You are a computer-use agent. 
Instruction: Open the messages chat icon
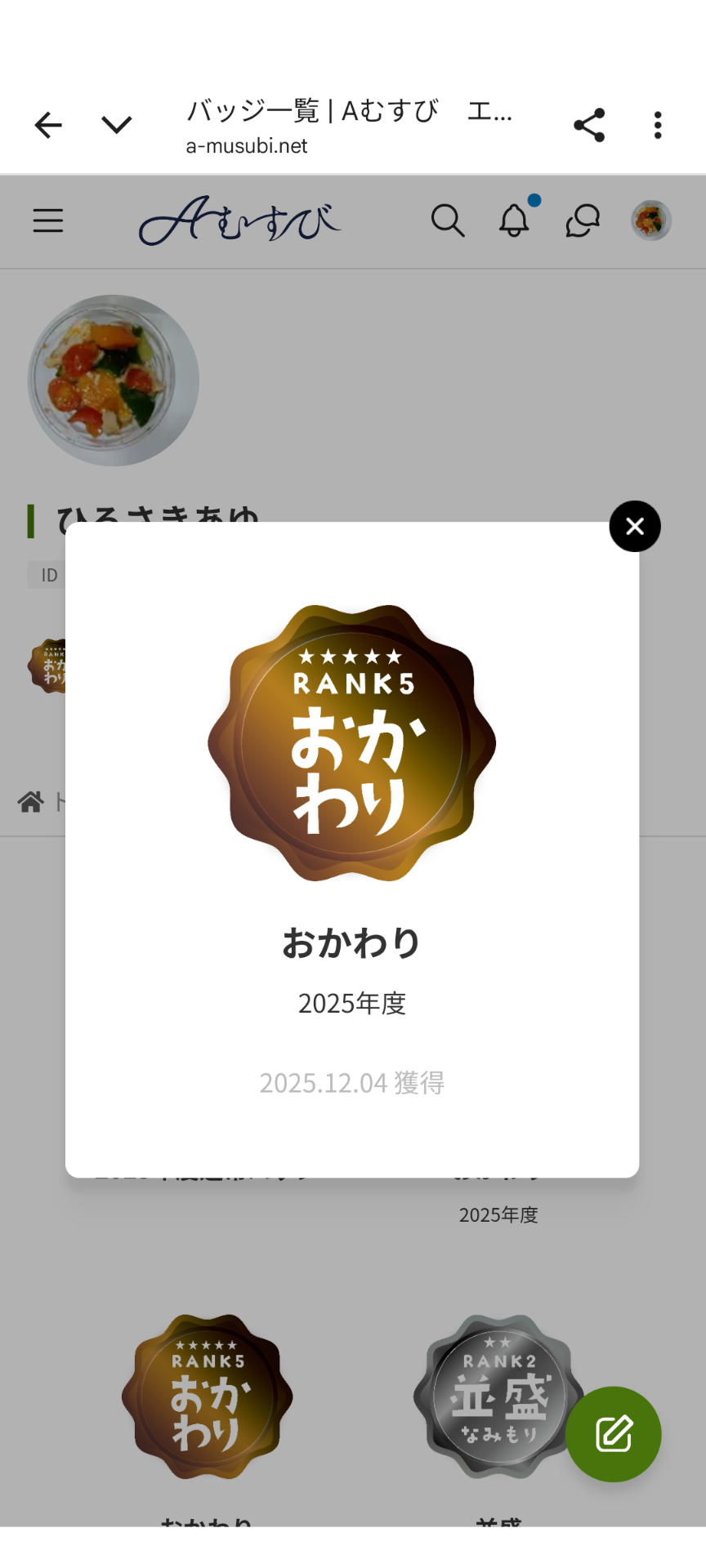point(583,220)
